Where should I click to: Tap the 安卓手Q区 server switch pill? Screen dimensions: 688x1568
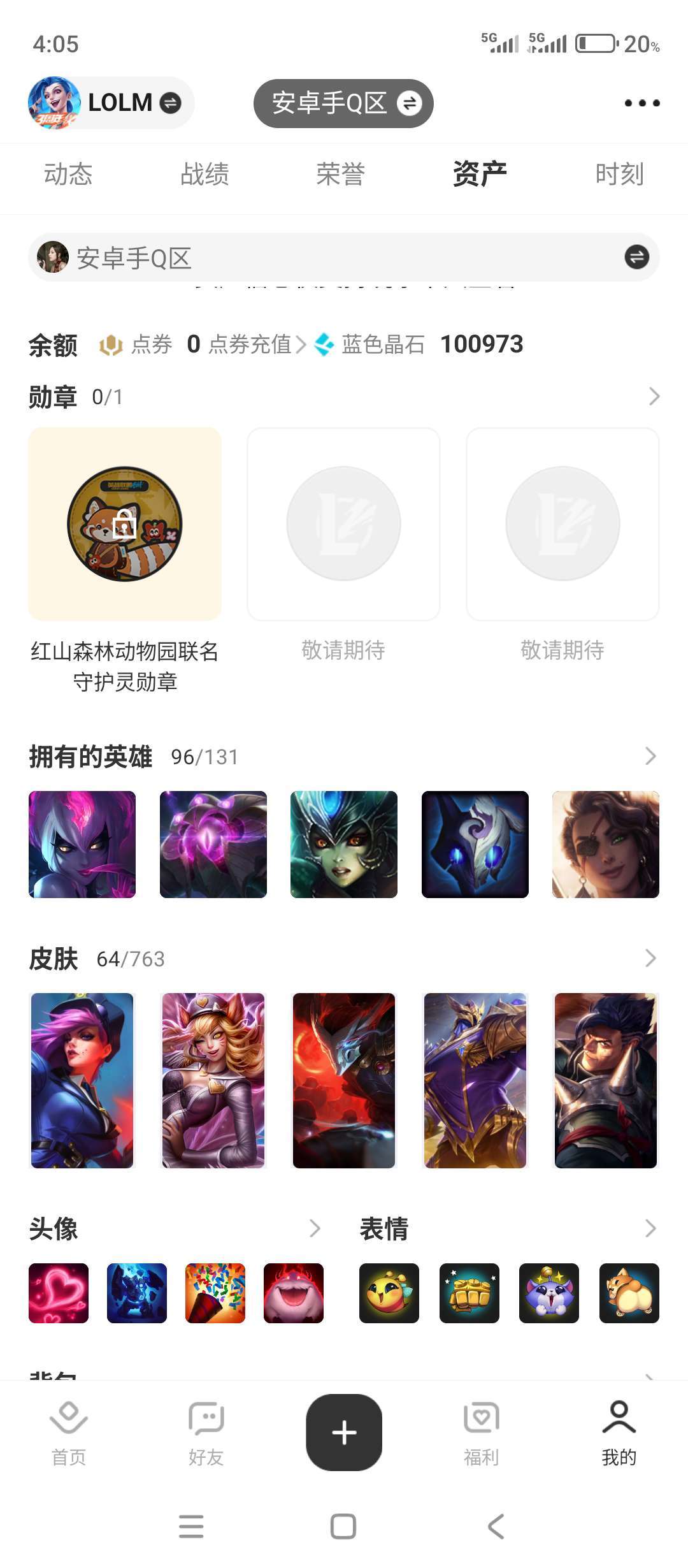tap(343, 103)
